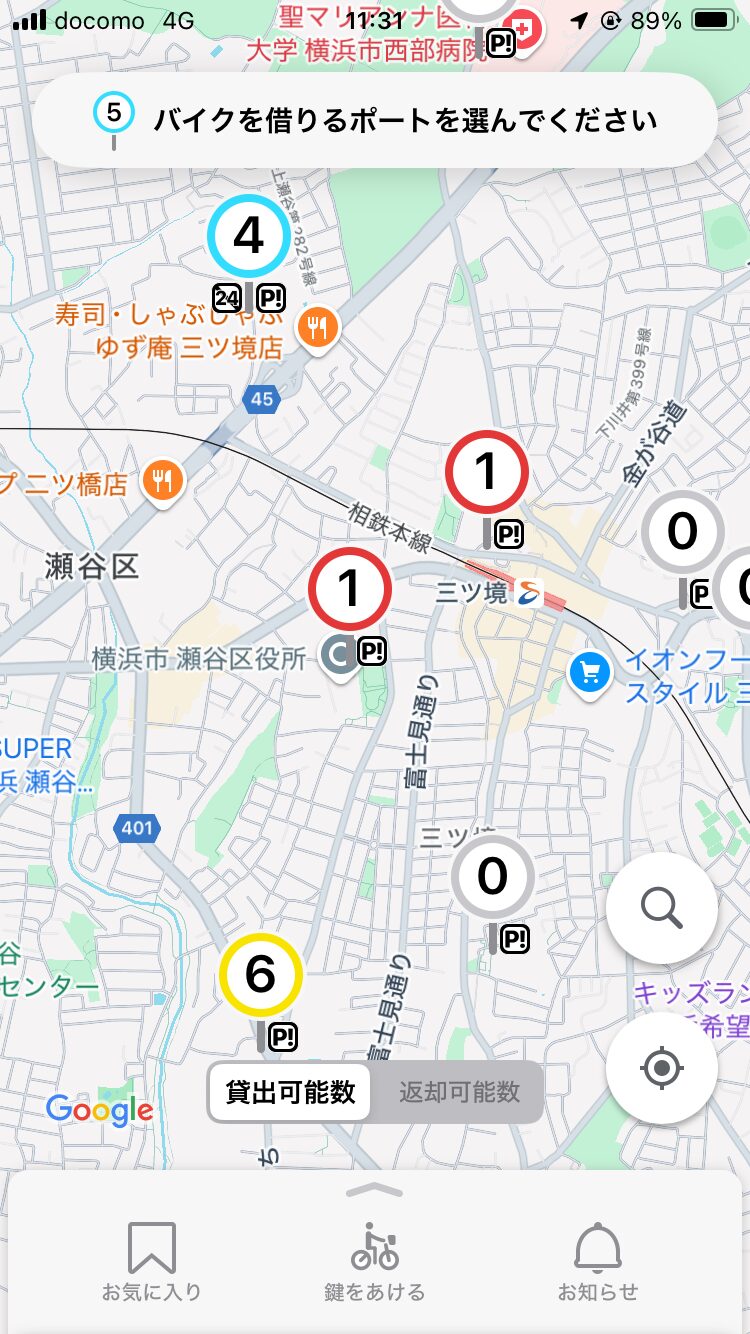Center map on my current location
This screenshot has width=750, height=1334.
pyautogui.click(x=661, y=1068)
